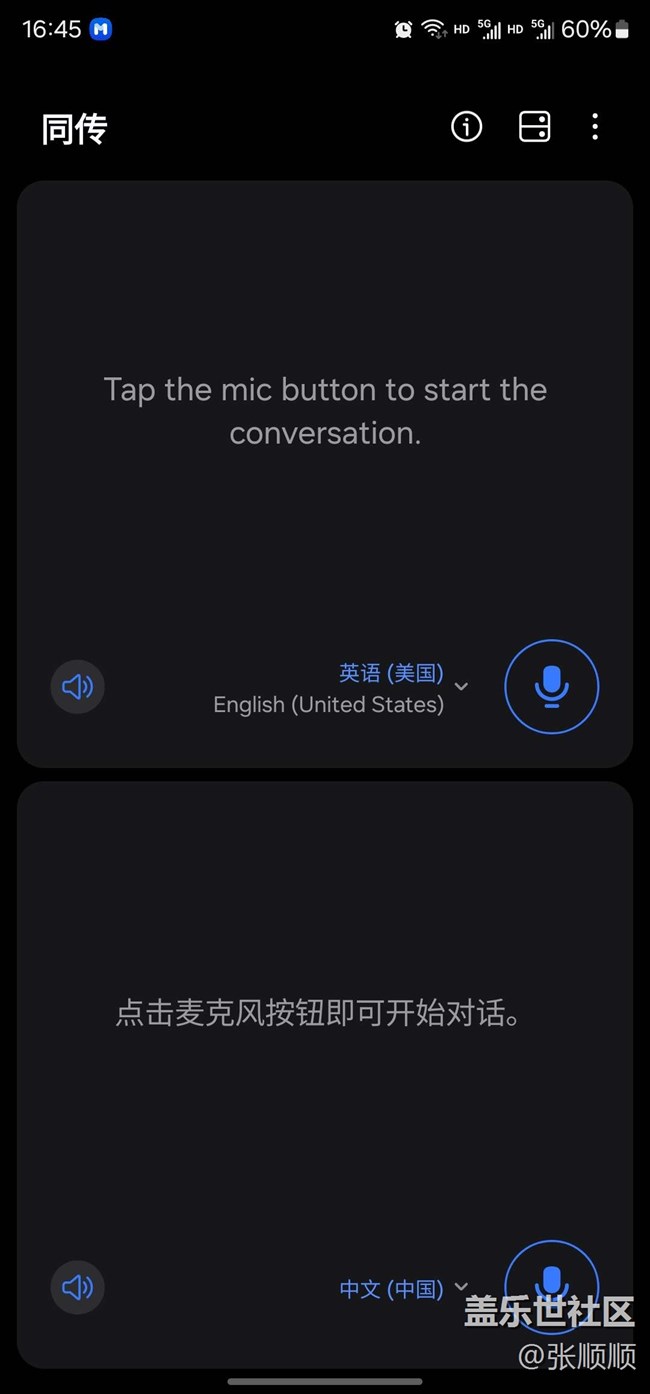Expand the 中文 (中国) language dropdown
Viewport: 650px width, 1394px height.
pos(460,1287)
